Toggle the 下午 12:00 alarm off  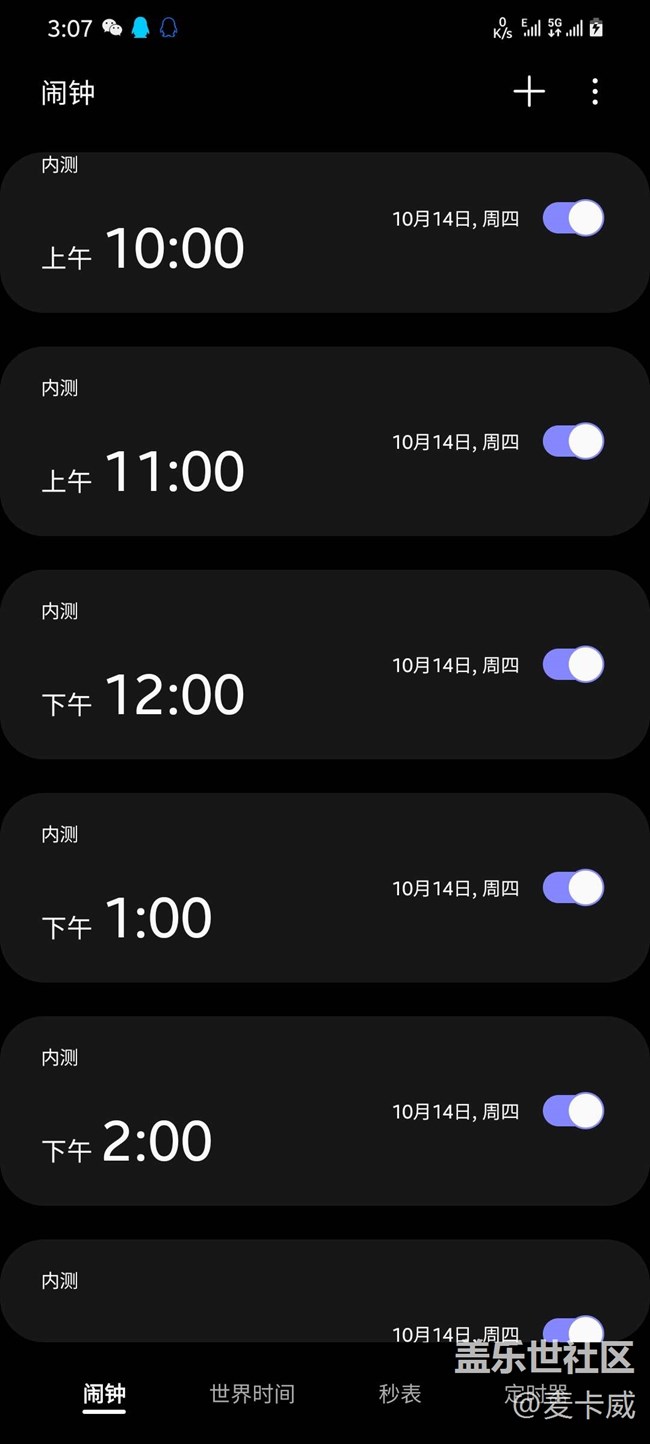573,664
